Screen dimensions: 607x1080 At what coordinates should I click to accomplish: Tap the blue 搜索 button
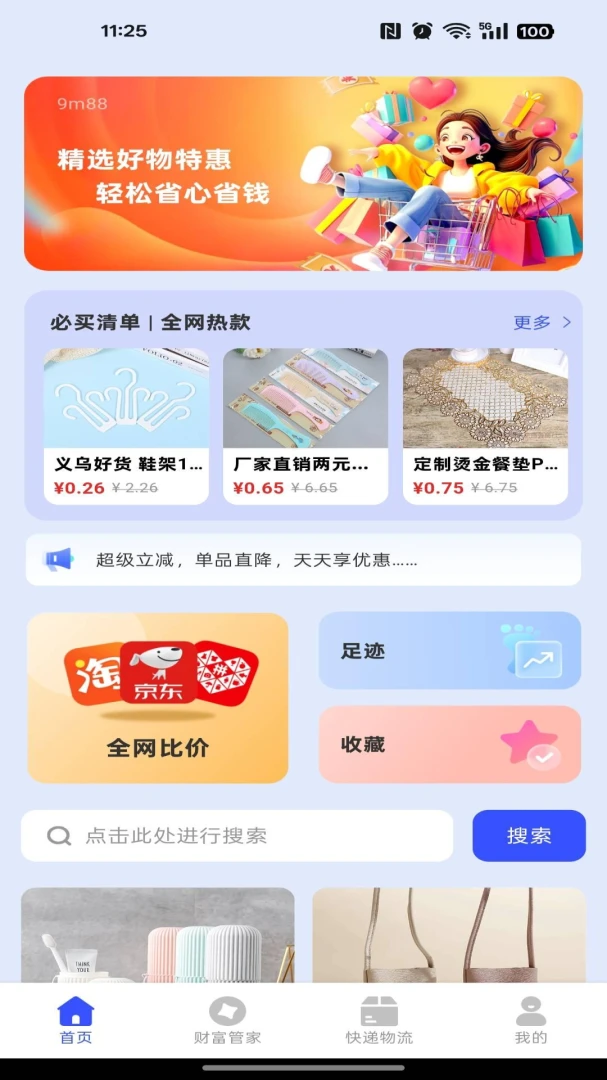coord(529,835)
